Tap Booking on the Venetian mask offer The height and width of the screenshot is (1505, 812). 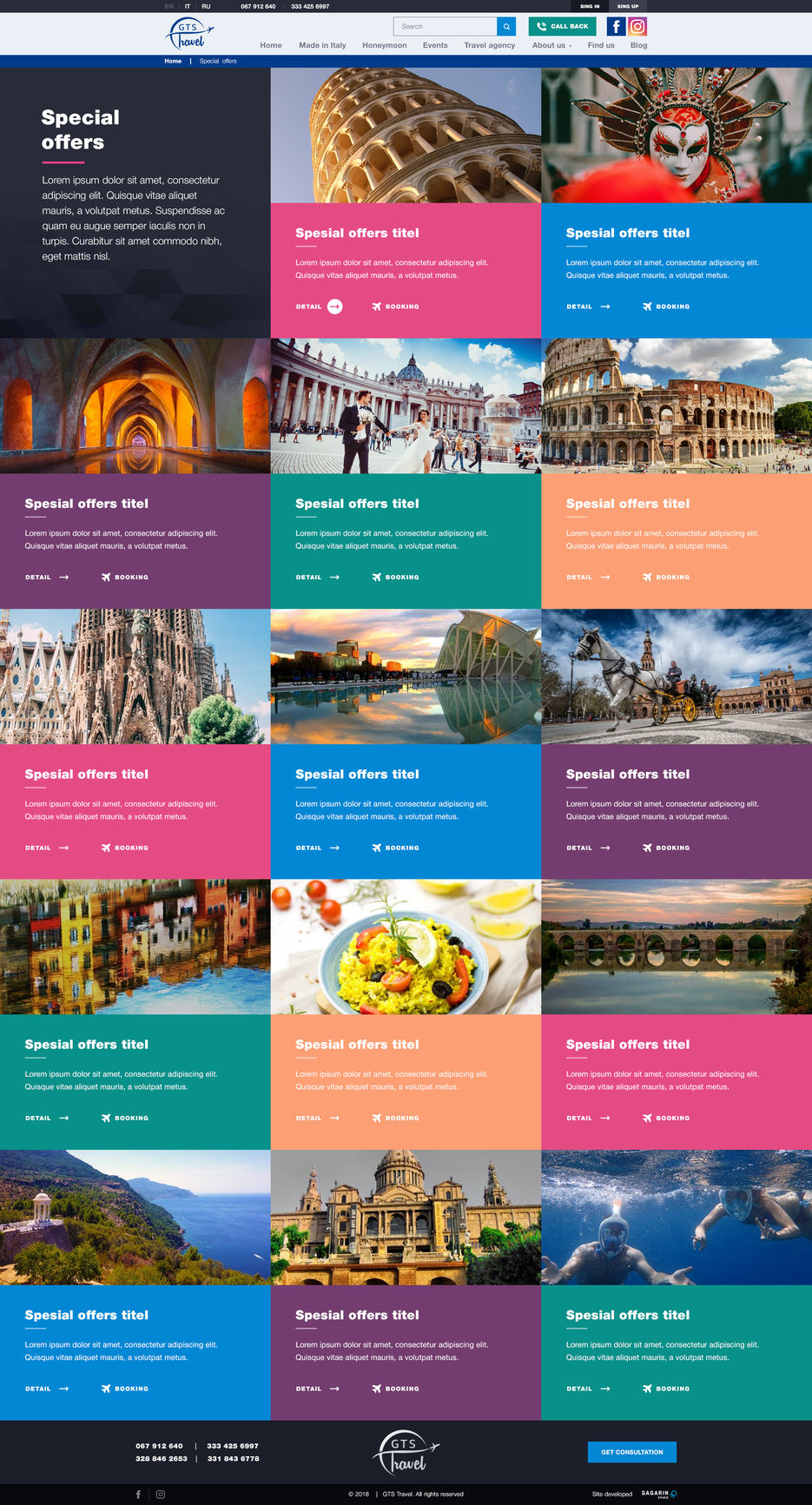pyautogui.click(x=666, y=307)
